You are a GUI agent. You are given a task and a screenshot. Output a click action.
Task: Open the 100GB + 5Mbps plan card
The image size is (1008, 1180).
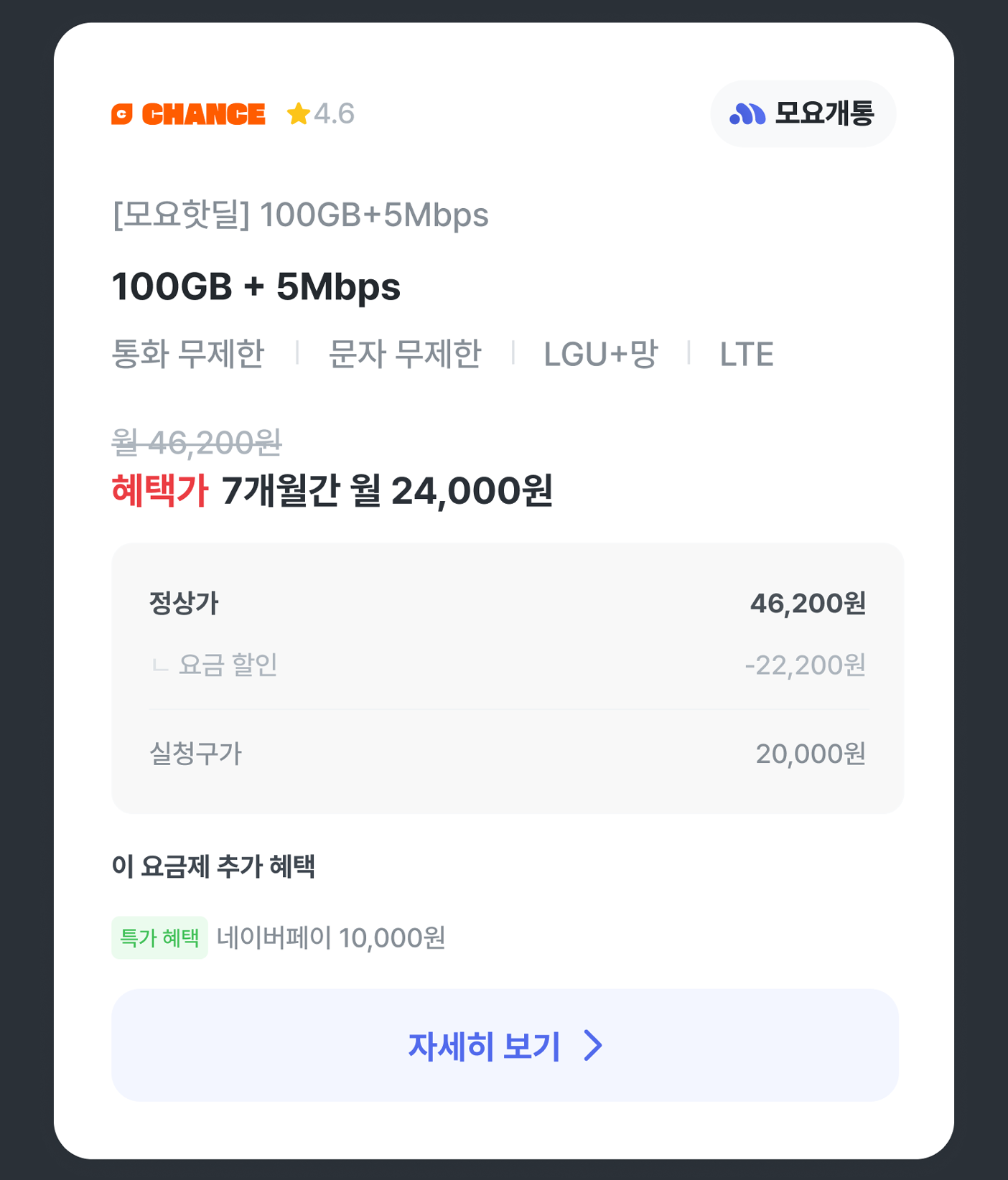pyautogui.click(x=256, y=286)
